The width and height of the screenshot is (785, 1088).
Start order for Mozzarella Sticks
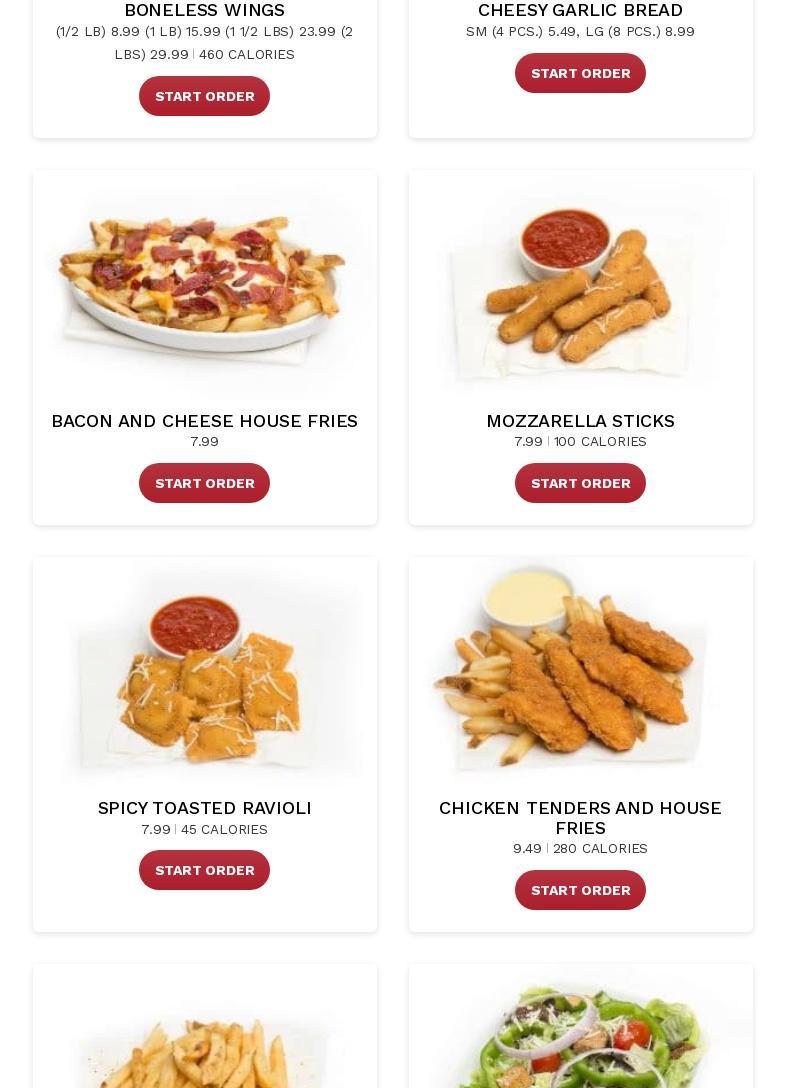(x=580, y=483)
